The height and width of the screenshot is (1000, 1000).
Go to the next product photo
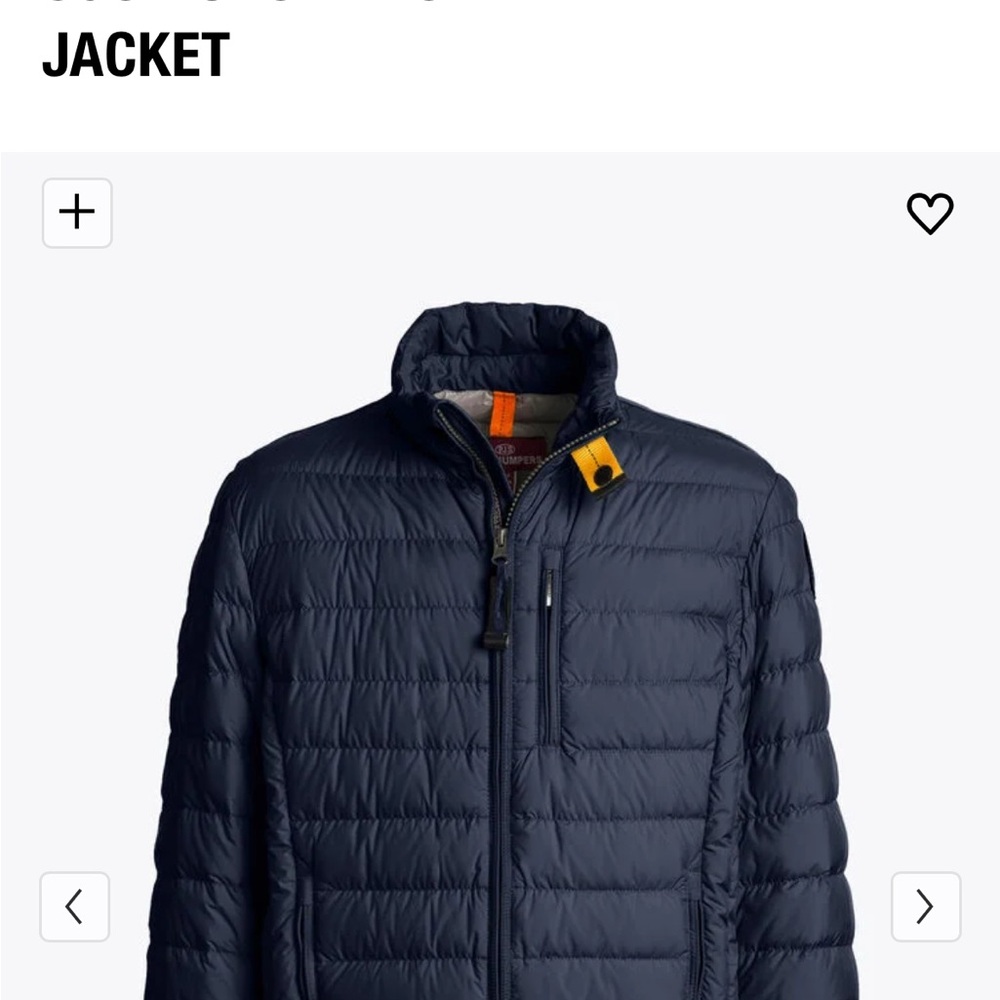pyautogui.click(x=925, y=906)
